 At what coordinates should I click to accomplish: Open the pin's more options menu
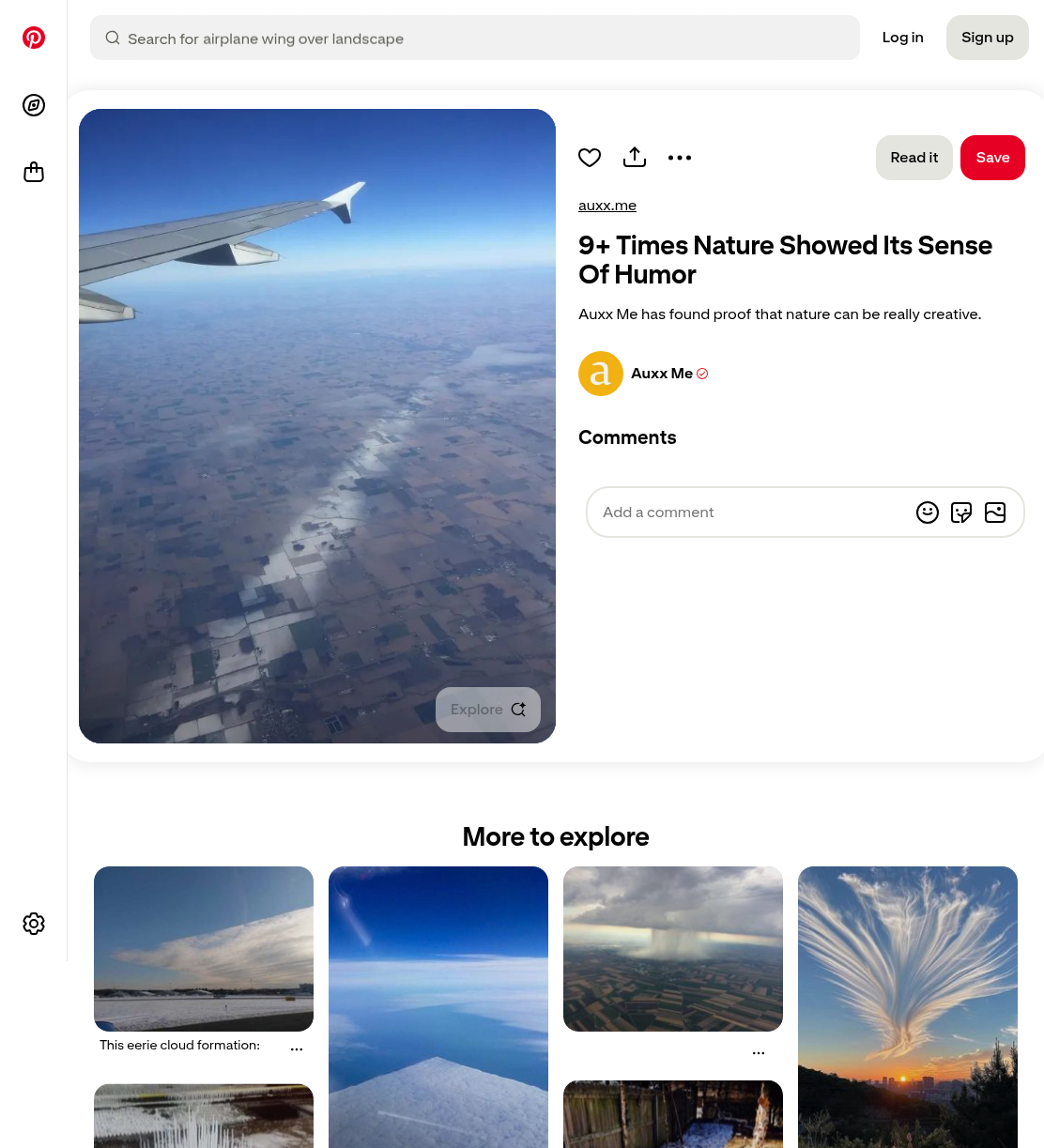click(x=680, y=158)
